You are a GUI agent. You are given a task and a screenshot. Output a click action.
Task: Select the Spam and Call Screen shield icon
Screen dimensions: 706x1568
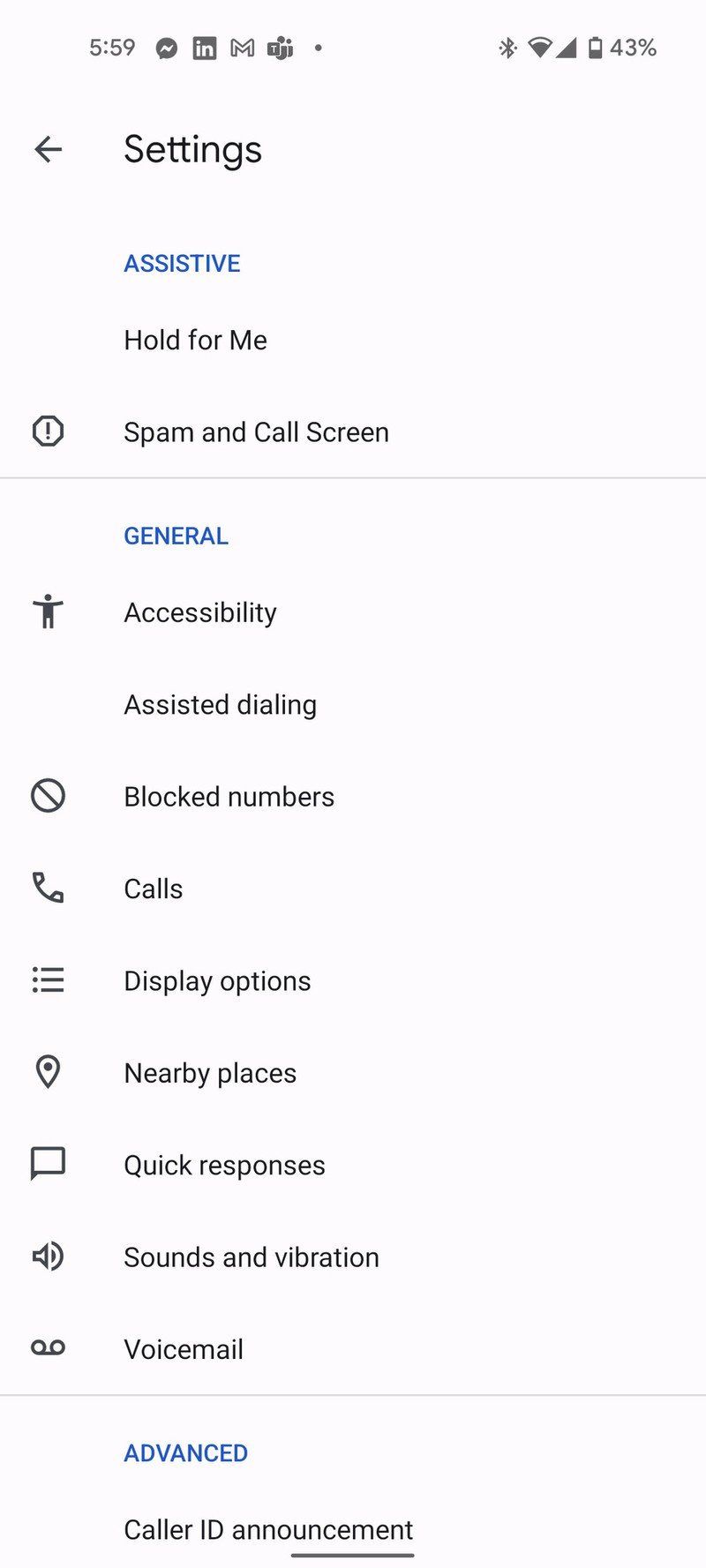[48, 431]
